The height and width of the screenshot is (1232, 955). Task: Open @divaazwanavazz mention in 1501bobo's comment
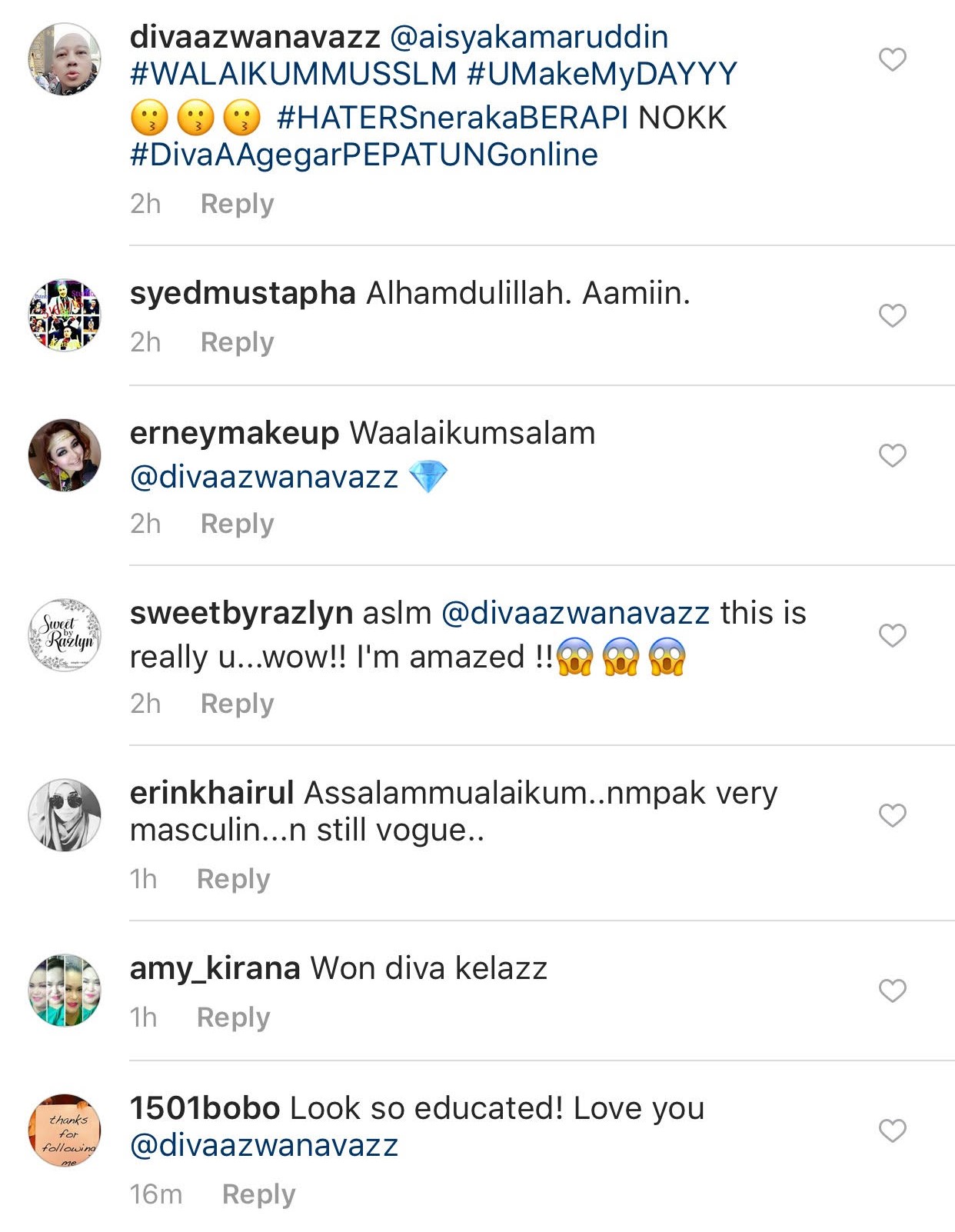tap(264, 1145)
